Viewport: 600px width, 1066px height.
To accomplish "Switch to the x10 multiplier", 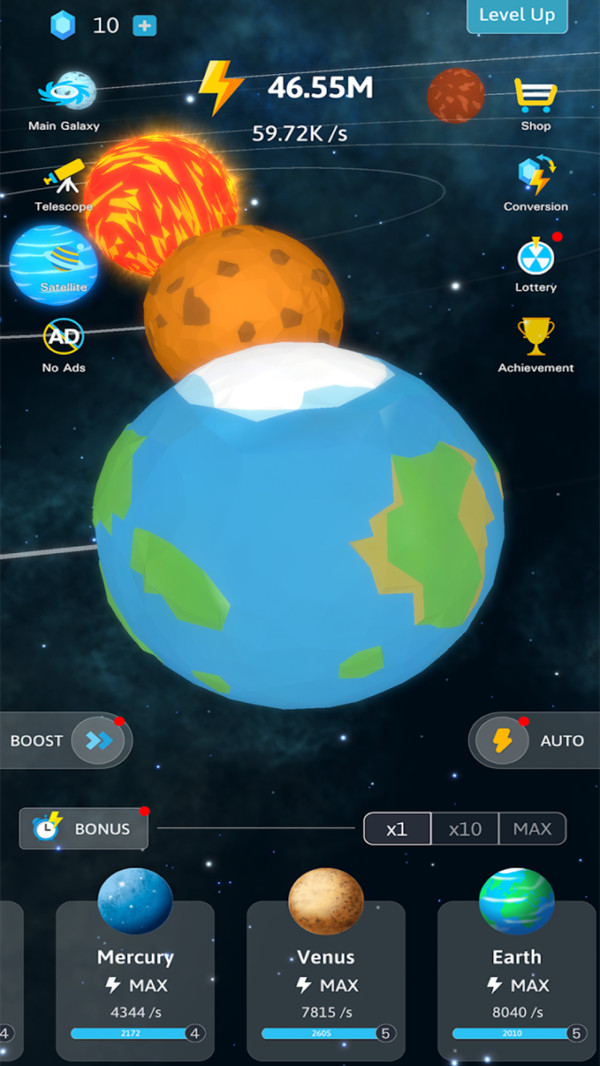I will tap(465, 829).
